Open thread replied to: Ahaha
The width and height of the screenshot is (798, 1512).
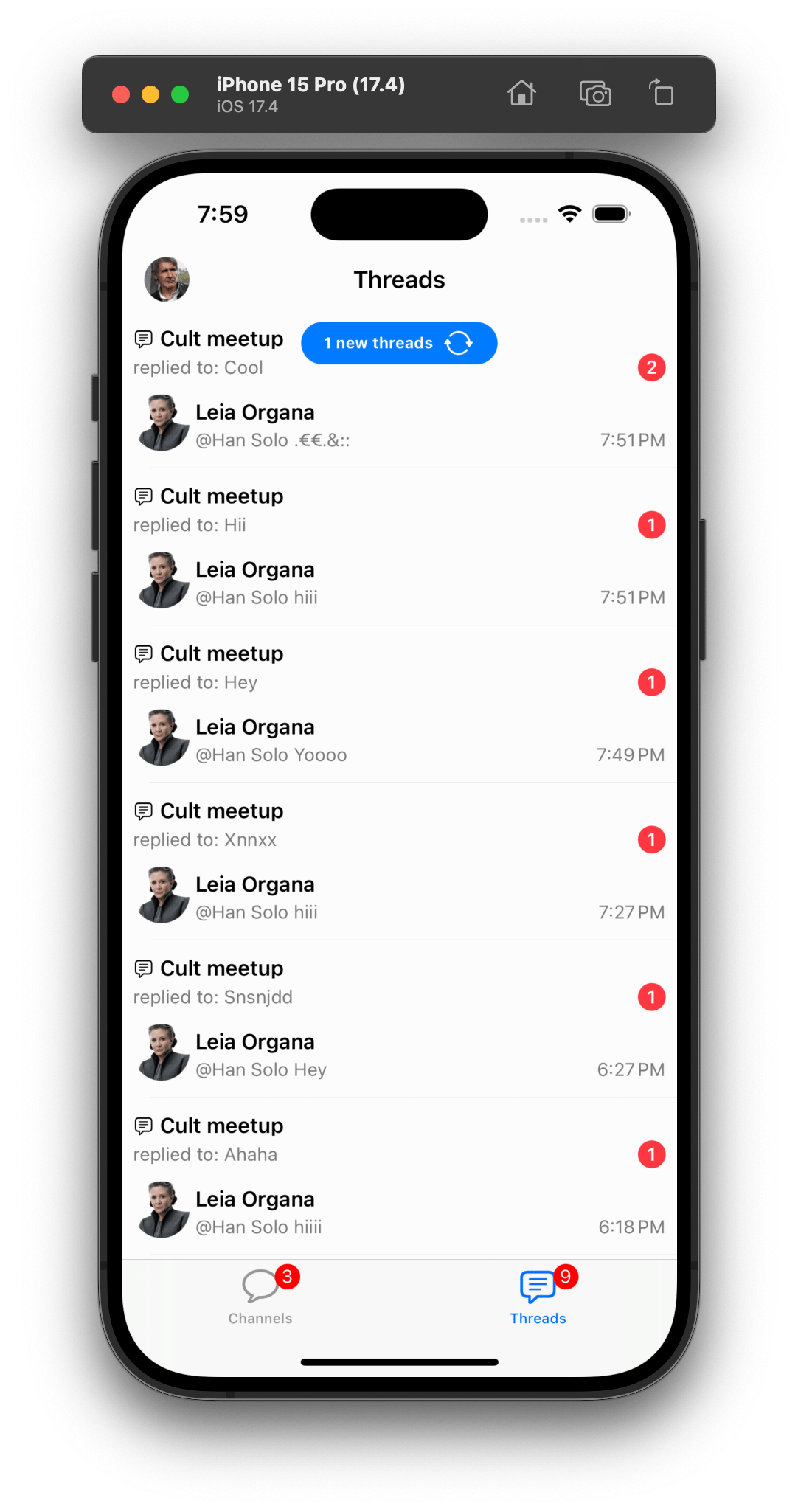pos(398,1176)
